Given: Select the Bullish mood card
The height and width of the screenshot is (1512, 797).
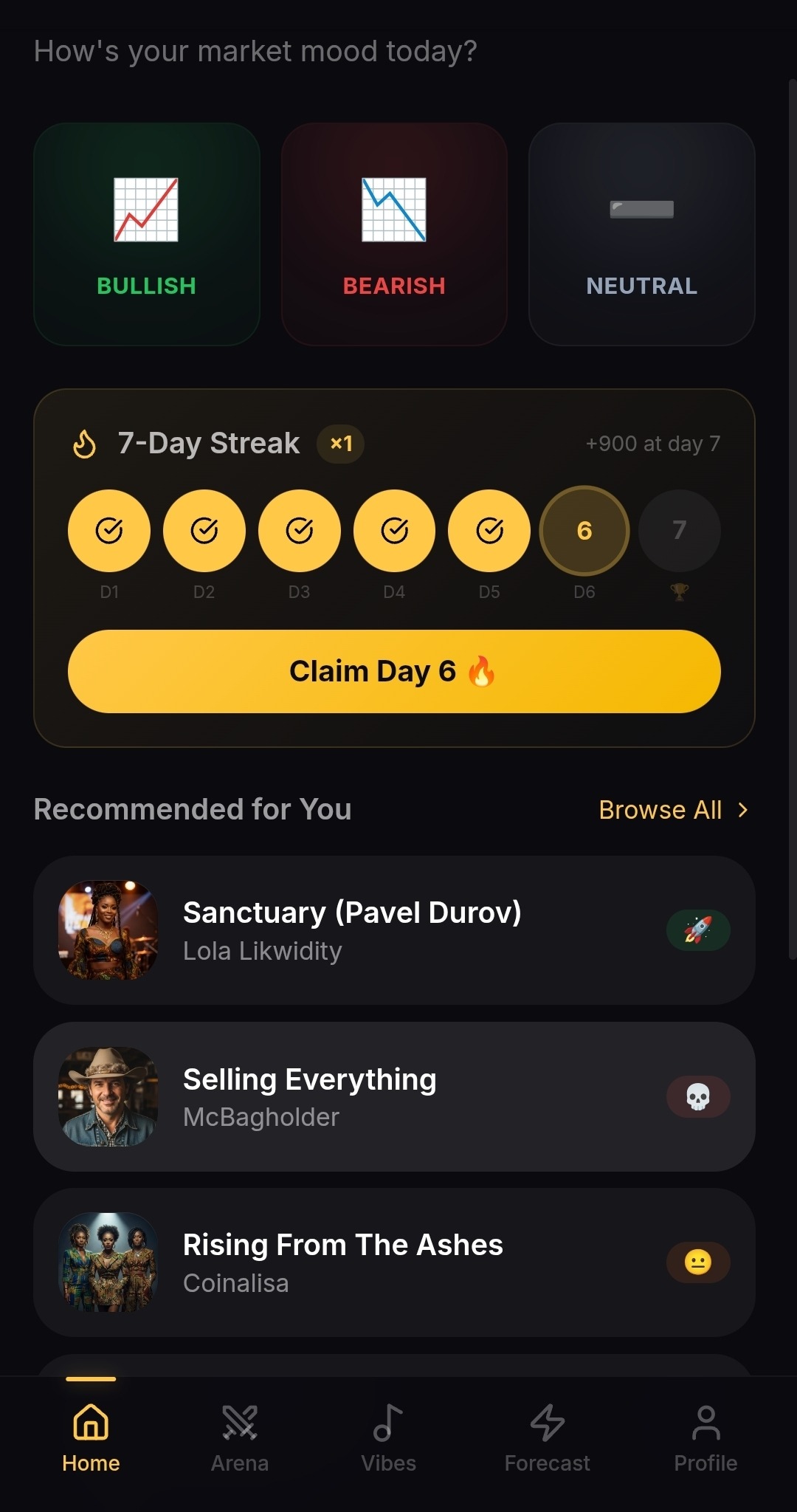Looking at the screenshot, I should pos(146,234).
